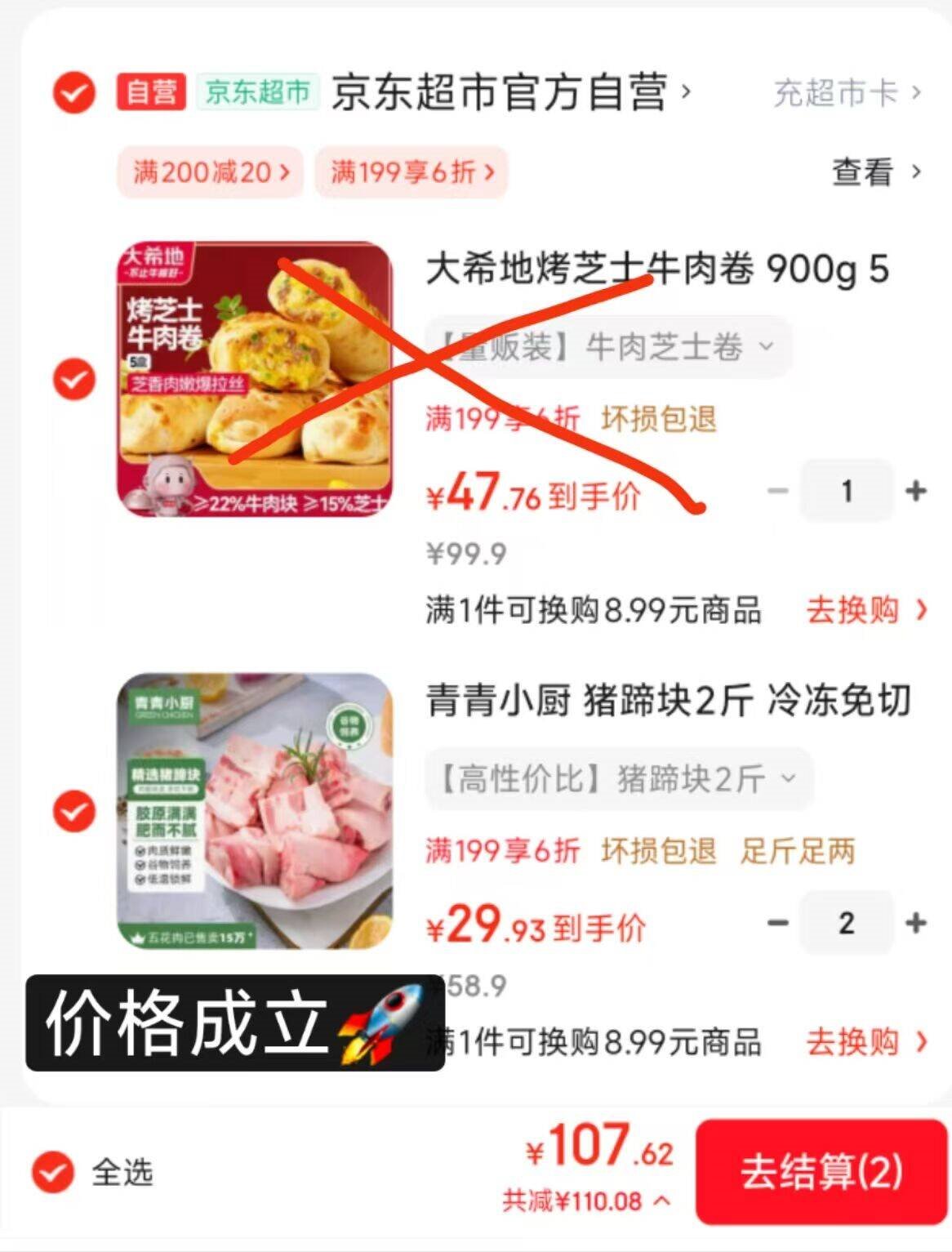Uncheck the 京东超市官方自营 store checkbox
This screenshot has height=1252, width=952.
74,92
